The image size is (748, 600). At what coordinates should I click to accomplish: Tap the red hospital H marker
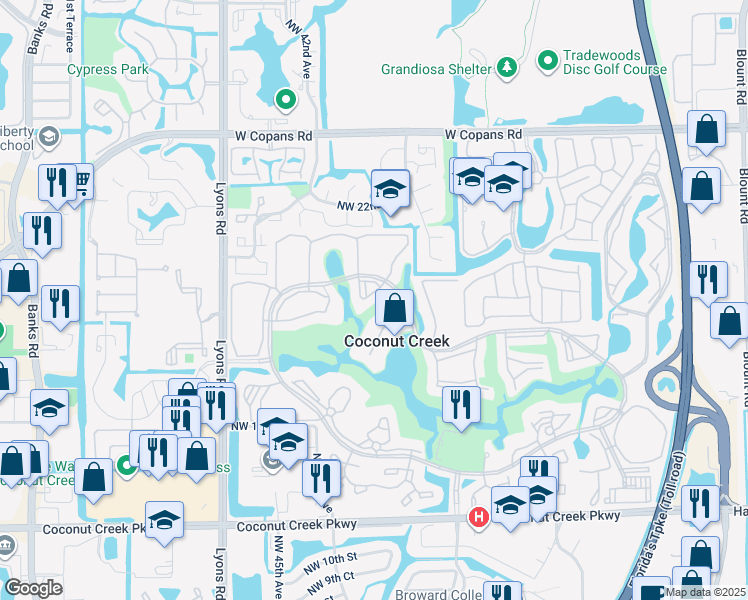tap(479, 516)
